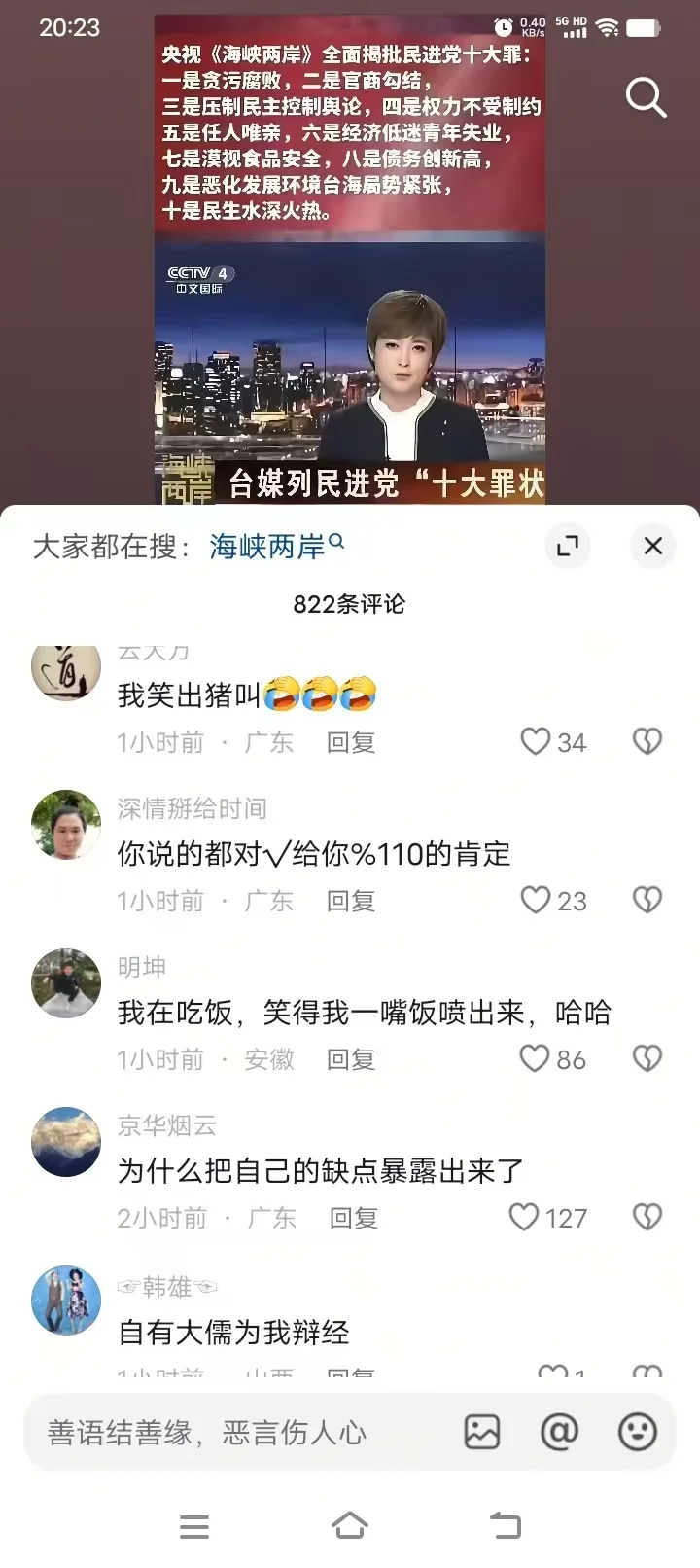Like 深情掰给时间's comment

[536, 901]
